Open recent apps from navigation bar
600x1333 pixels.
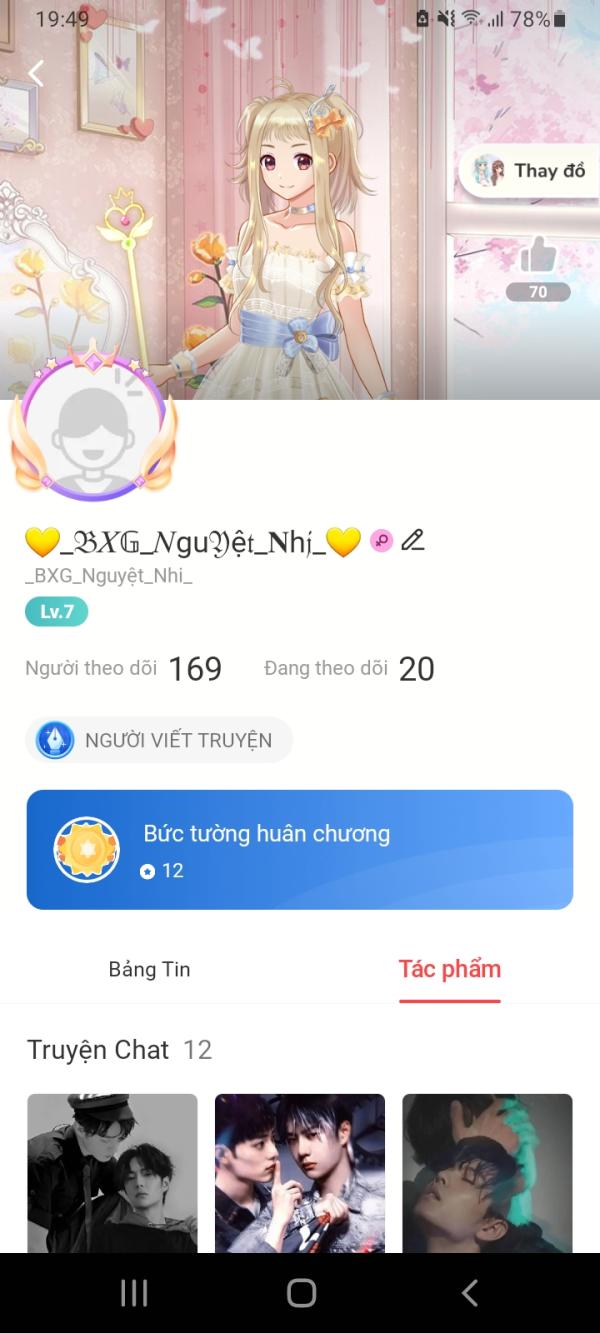134,1293
